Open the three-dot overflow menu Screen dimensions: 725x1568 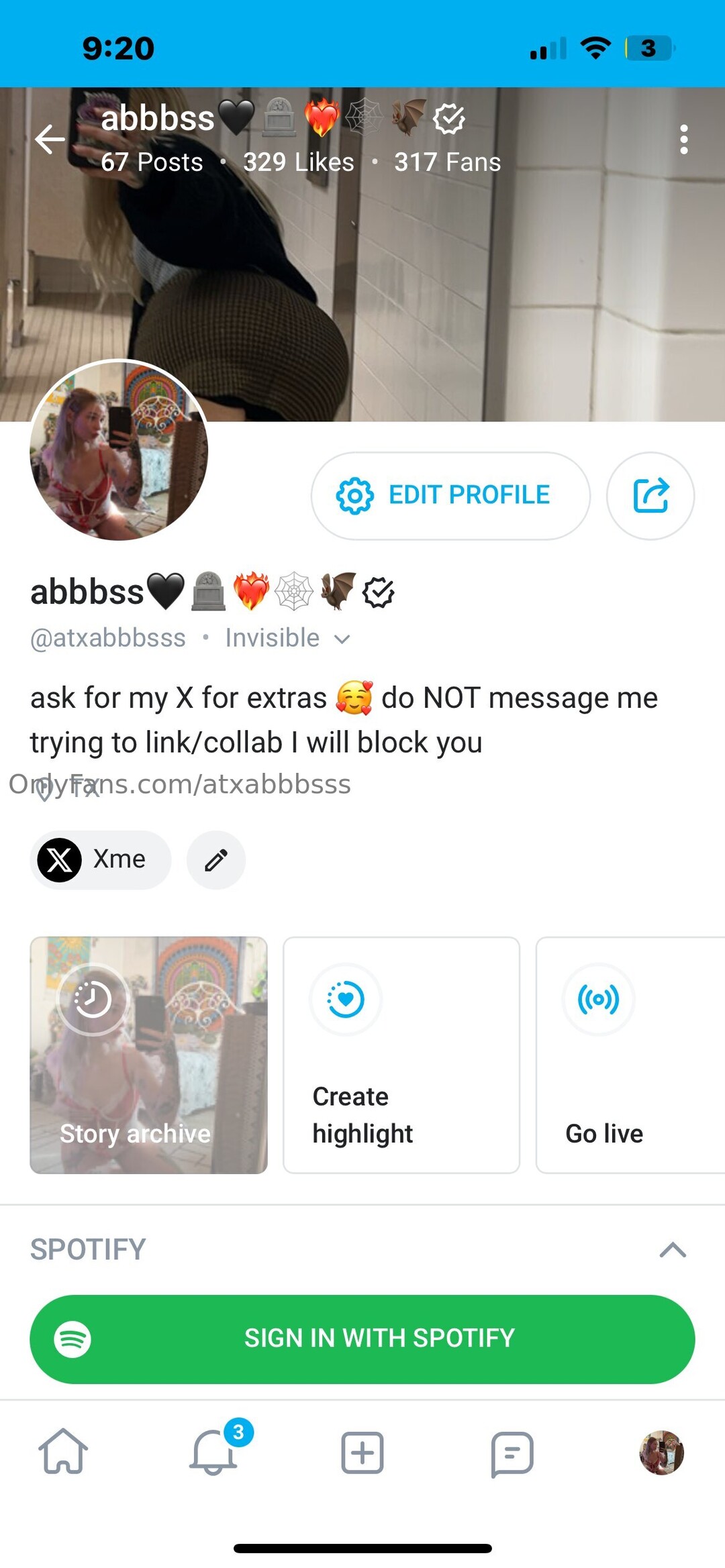click(683, 140)
